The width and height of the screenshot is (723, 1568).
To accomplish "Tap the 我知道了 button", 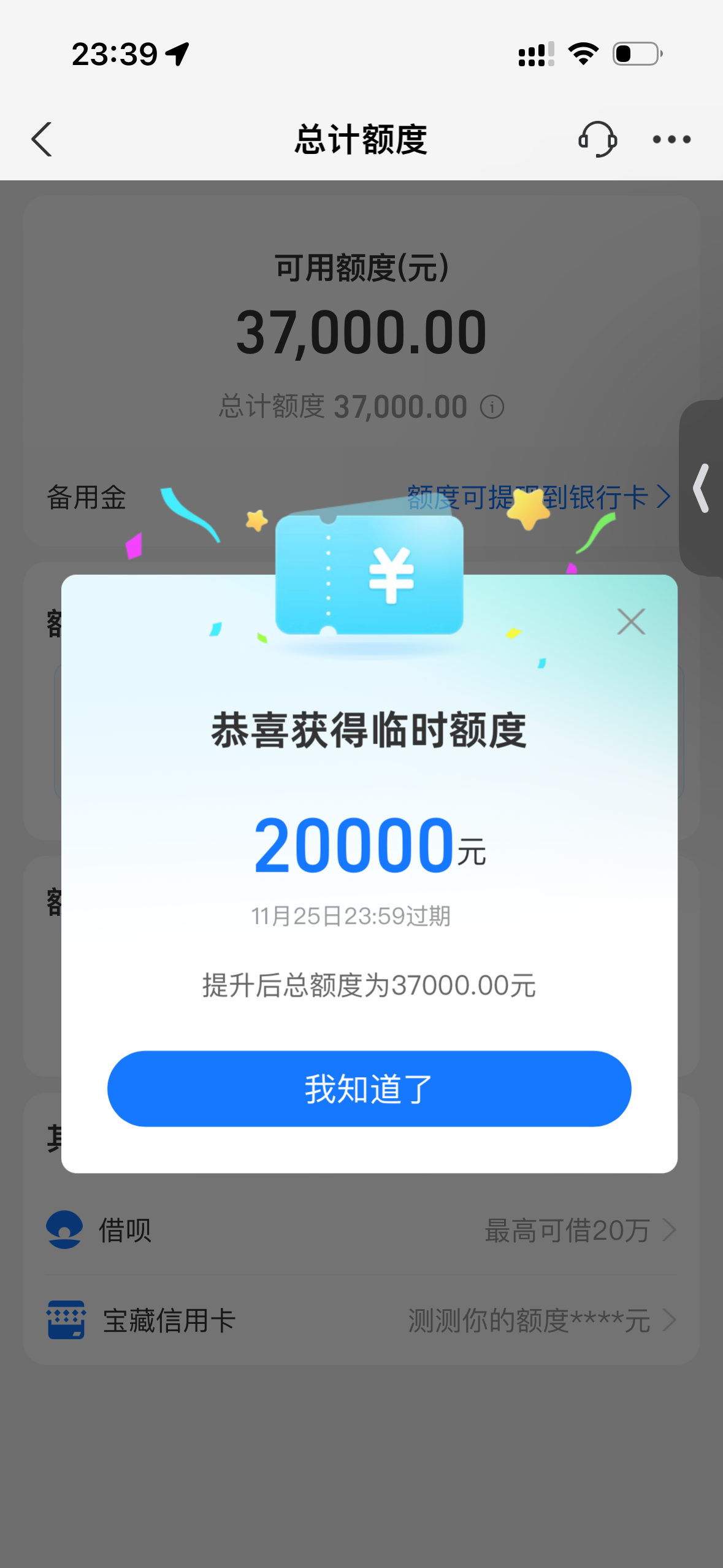I will click(369, 1088).
